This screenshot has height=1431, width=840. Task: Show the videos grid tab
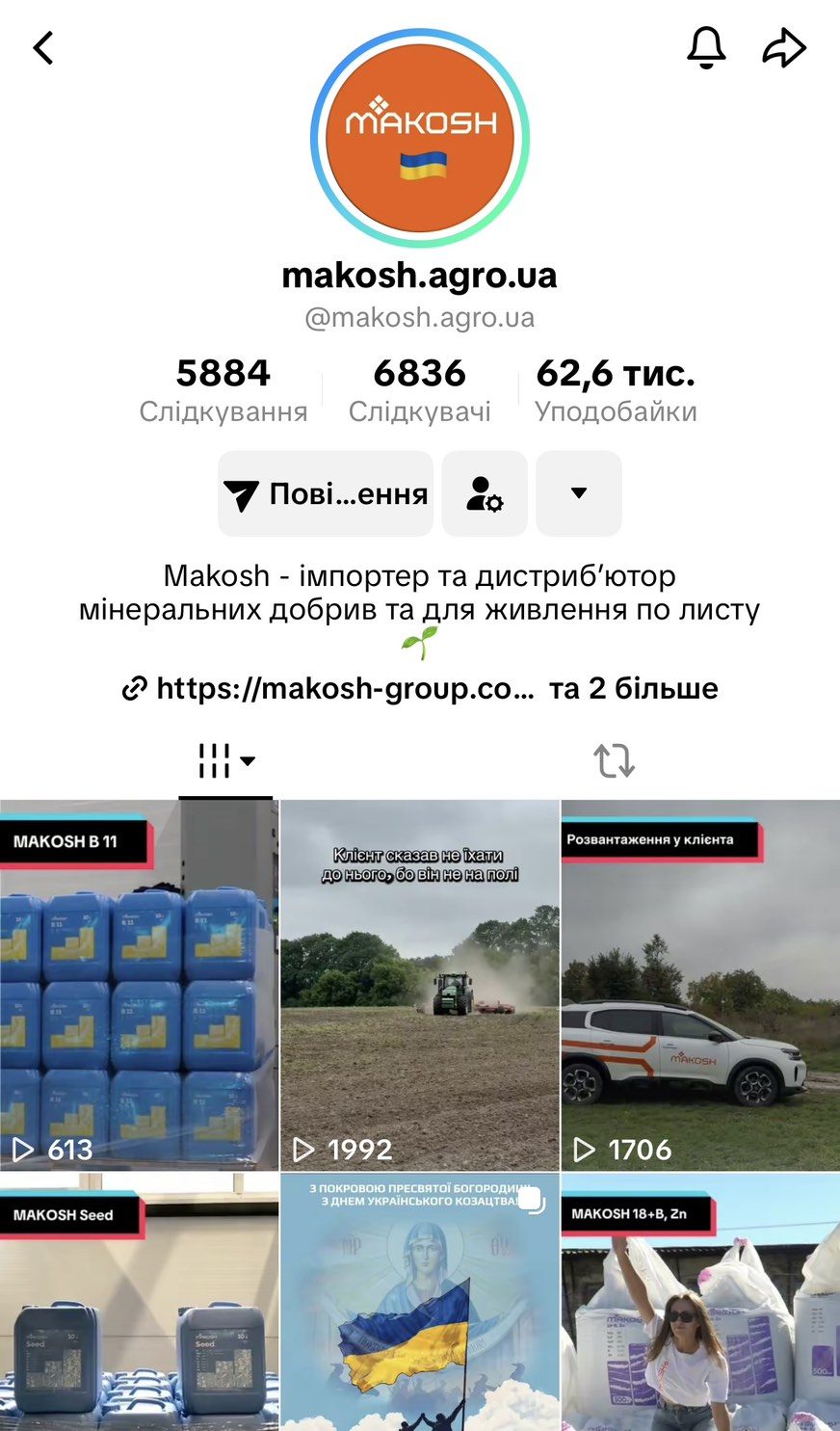(x=225, y=761)
